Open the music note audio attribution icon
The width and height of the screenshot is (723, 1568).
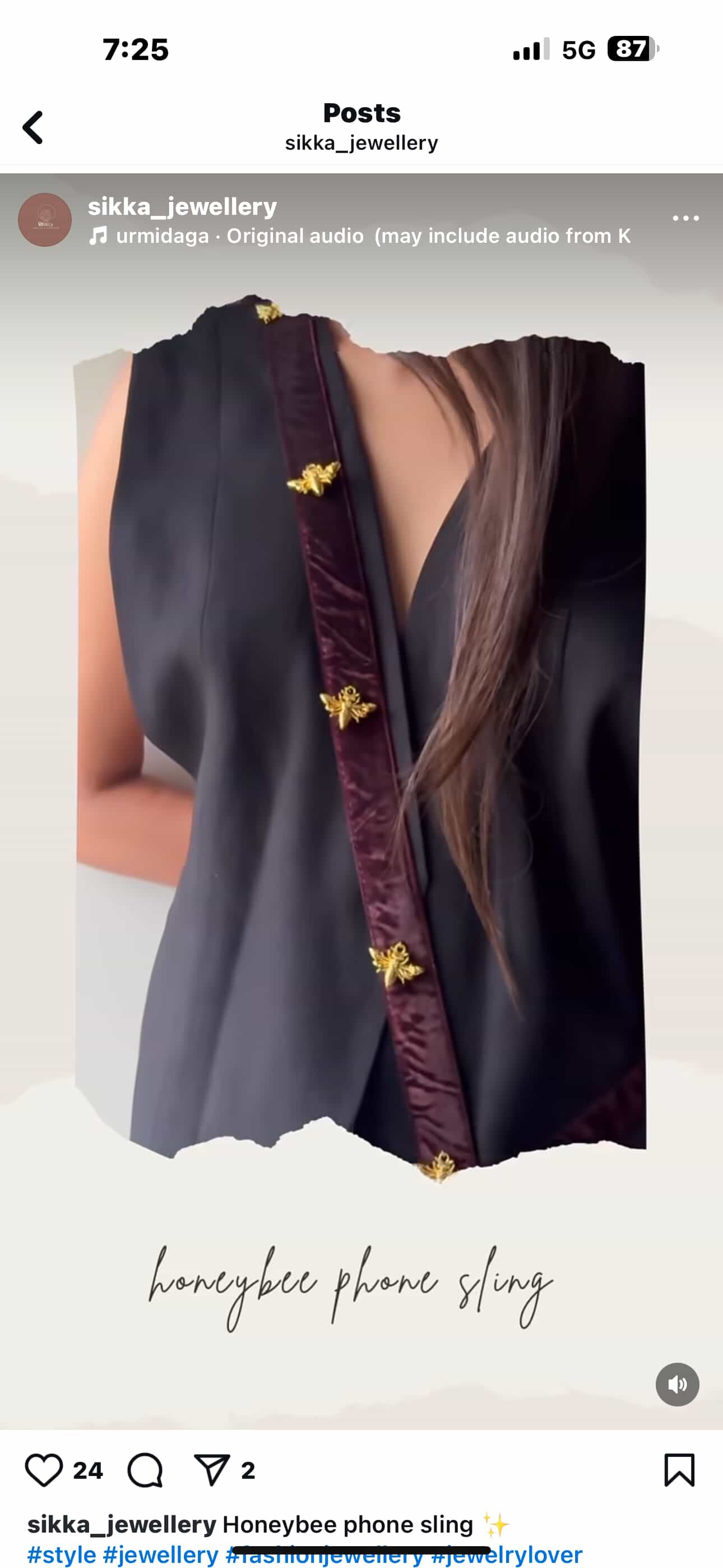click(99, 235)
